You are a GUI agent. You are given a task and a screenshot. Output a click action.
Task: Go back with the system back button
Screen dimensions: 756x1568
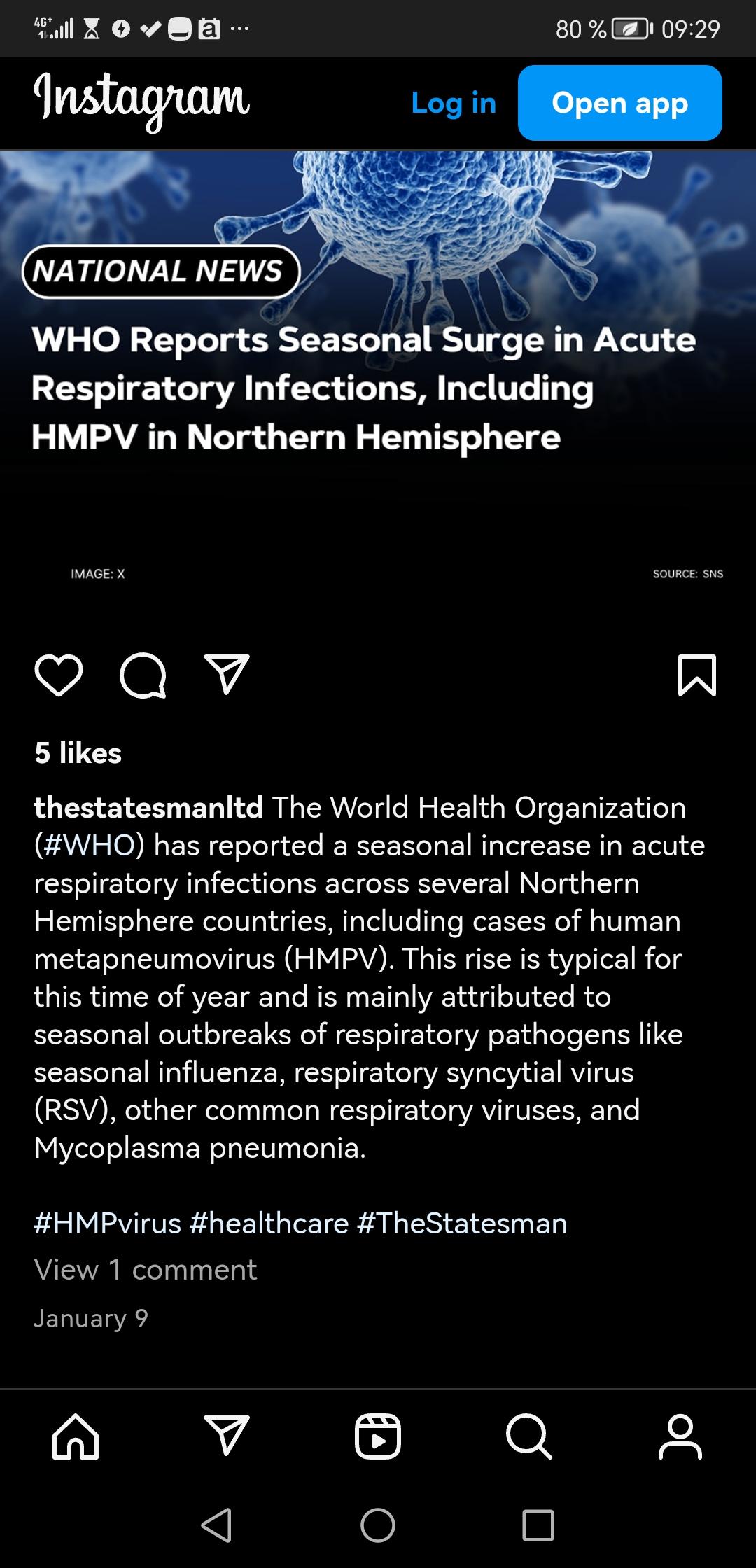(216, 1525)
